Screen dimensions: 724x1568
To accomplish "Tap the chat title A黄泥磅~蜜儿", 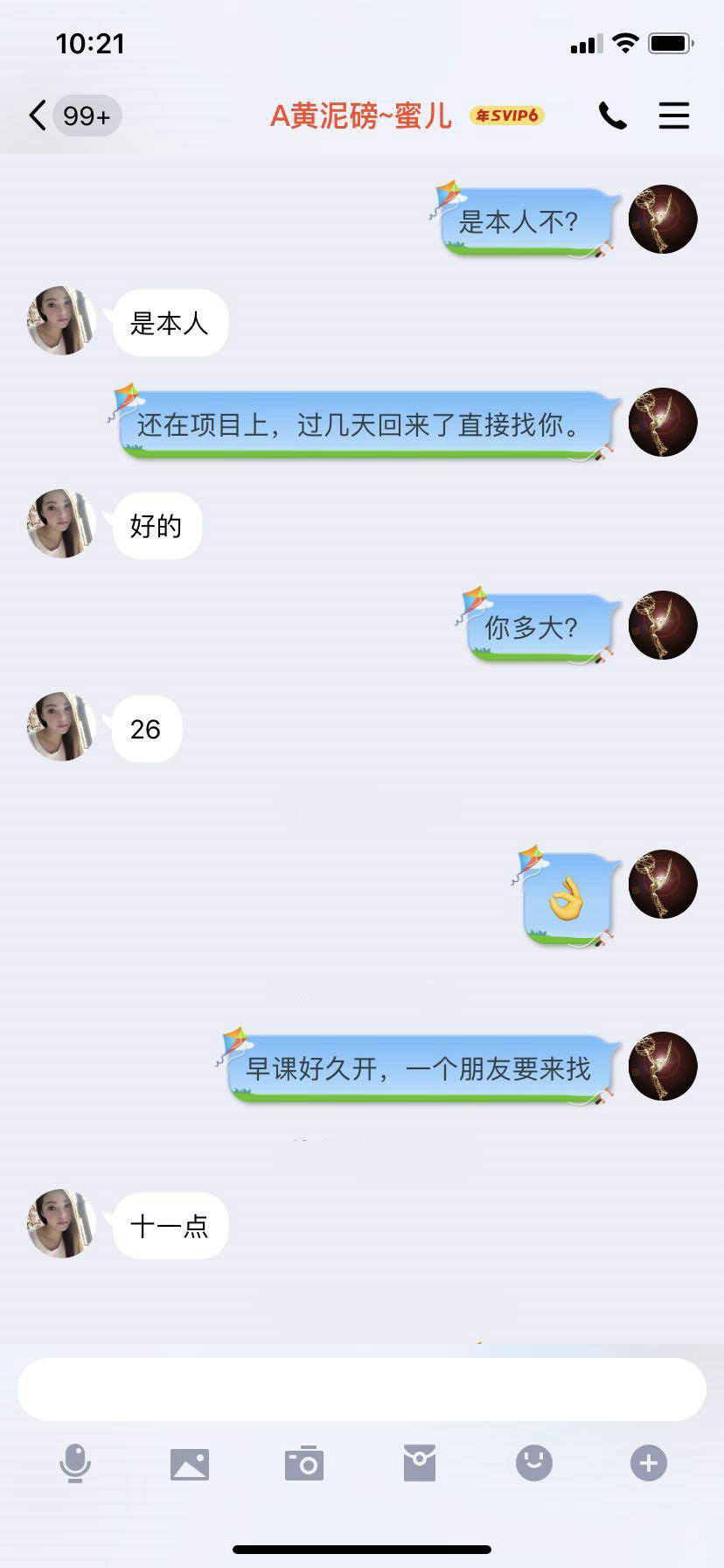I will point(361,116).
